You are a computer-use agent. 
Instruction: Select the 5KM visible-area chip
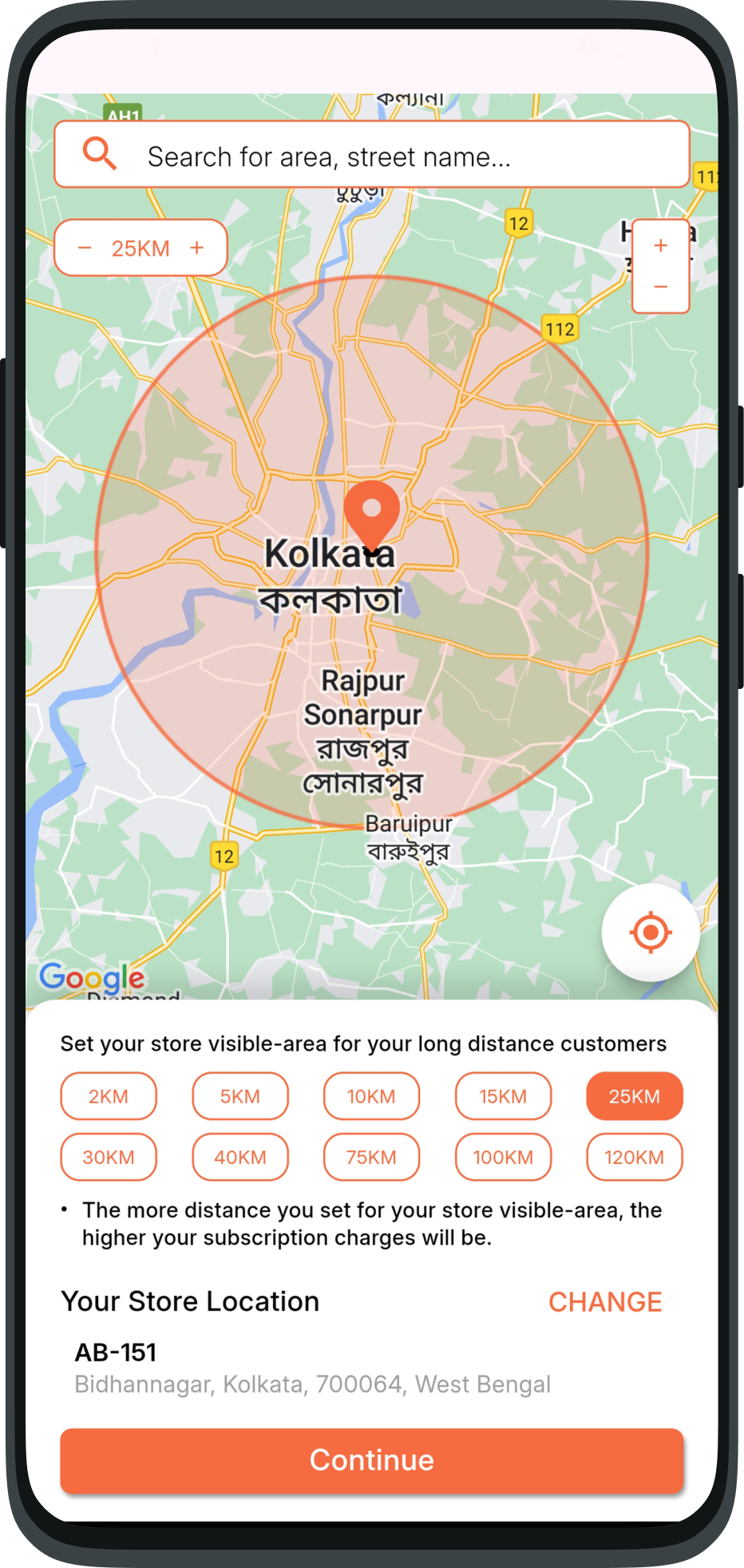coord(240,1096)
